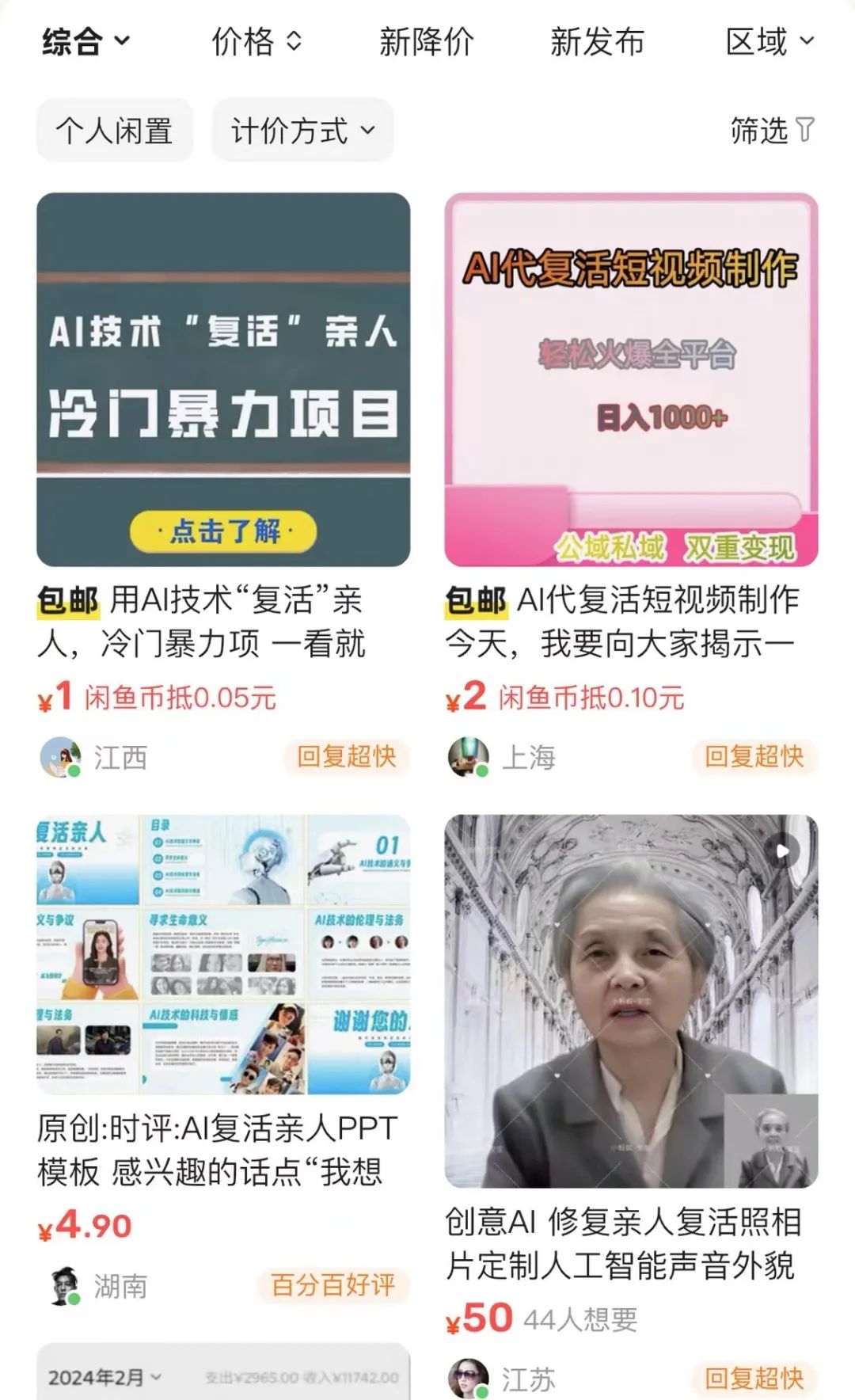This screenshot has height=1400, width=855.
Task: Open the 用AI技术"复活"亲人 listing from 江西
Action: point(223,380)
